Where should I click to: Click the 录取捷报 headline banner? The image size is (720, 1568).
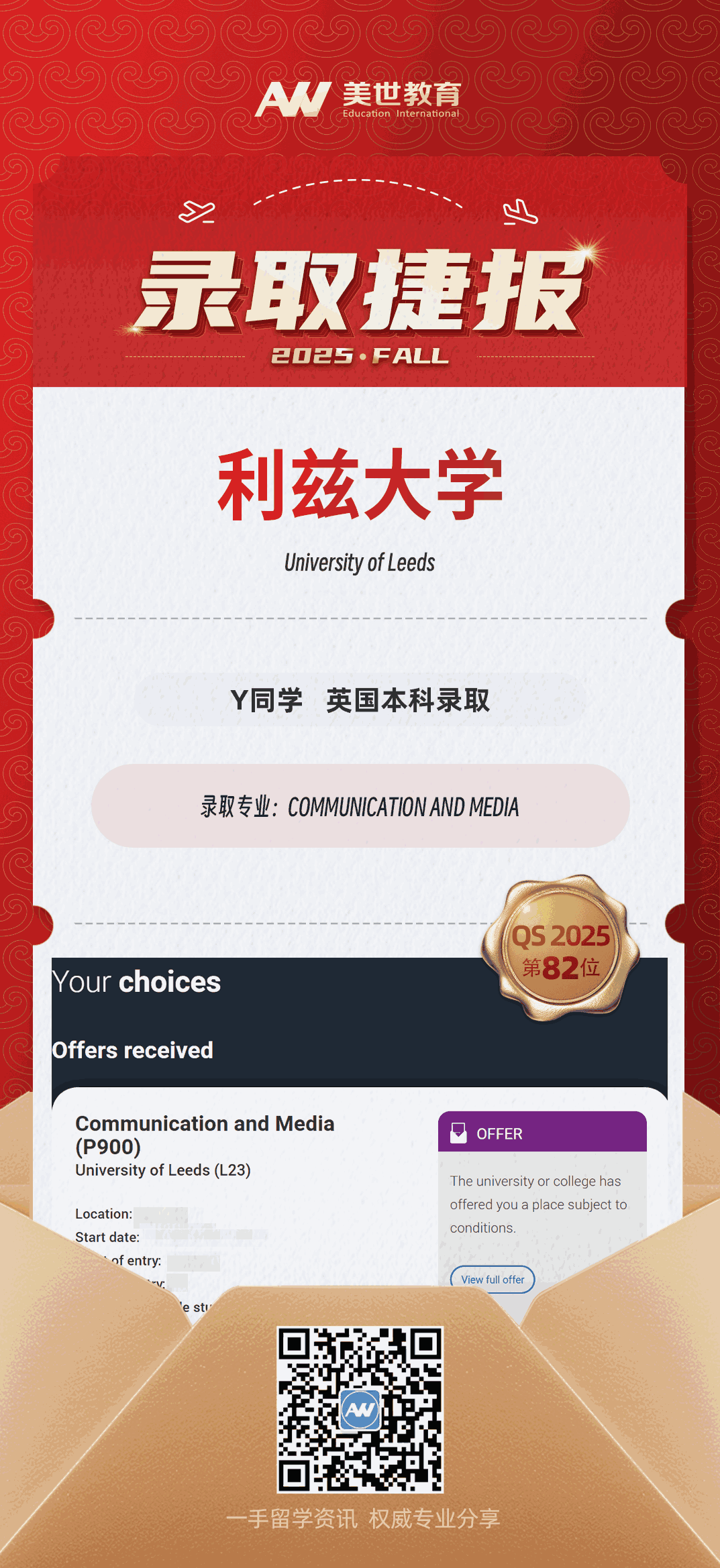[x=360, y=290]
